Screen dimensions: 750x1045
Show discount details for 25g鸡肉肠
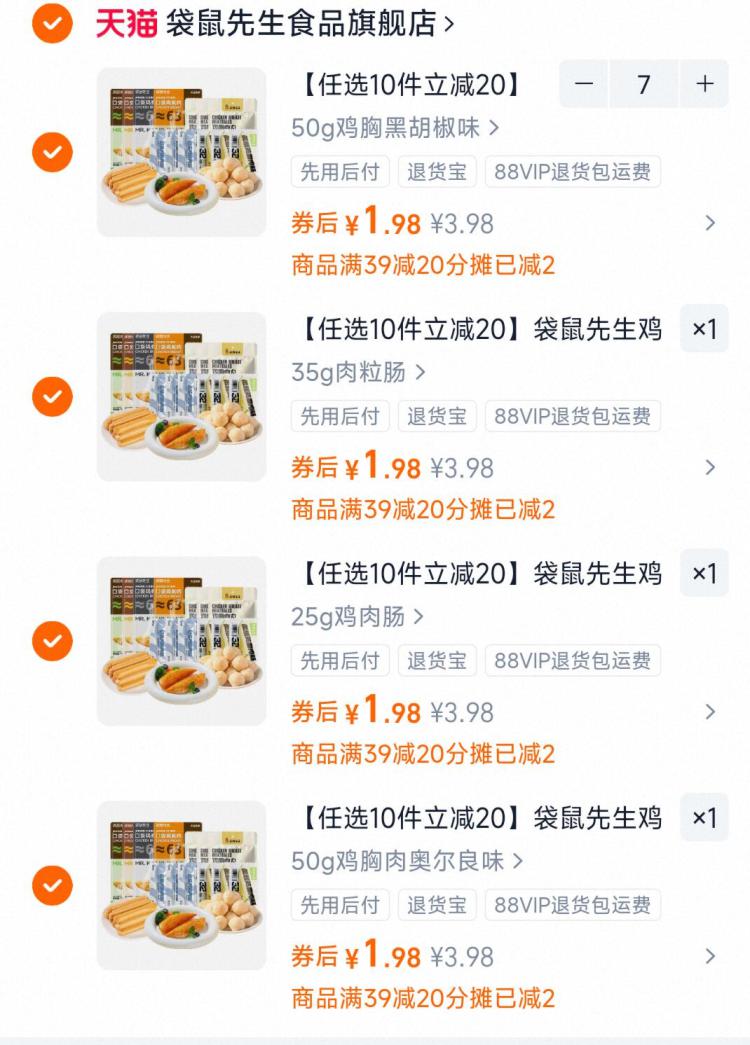click(x=710, y=711)
